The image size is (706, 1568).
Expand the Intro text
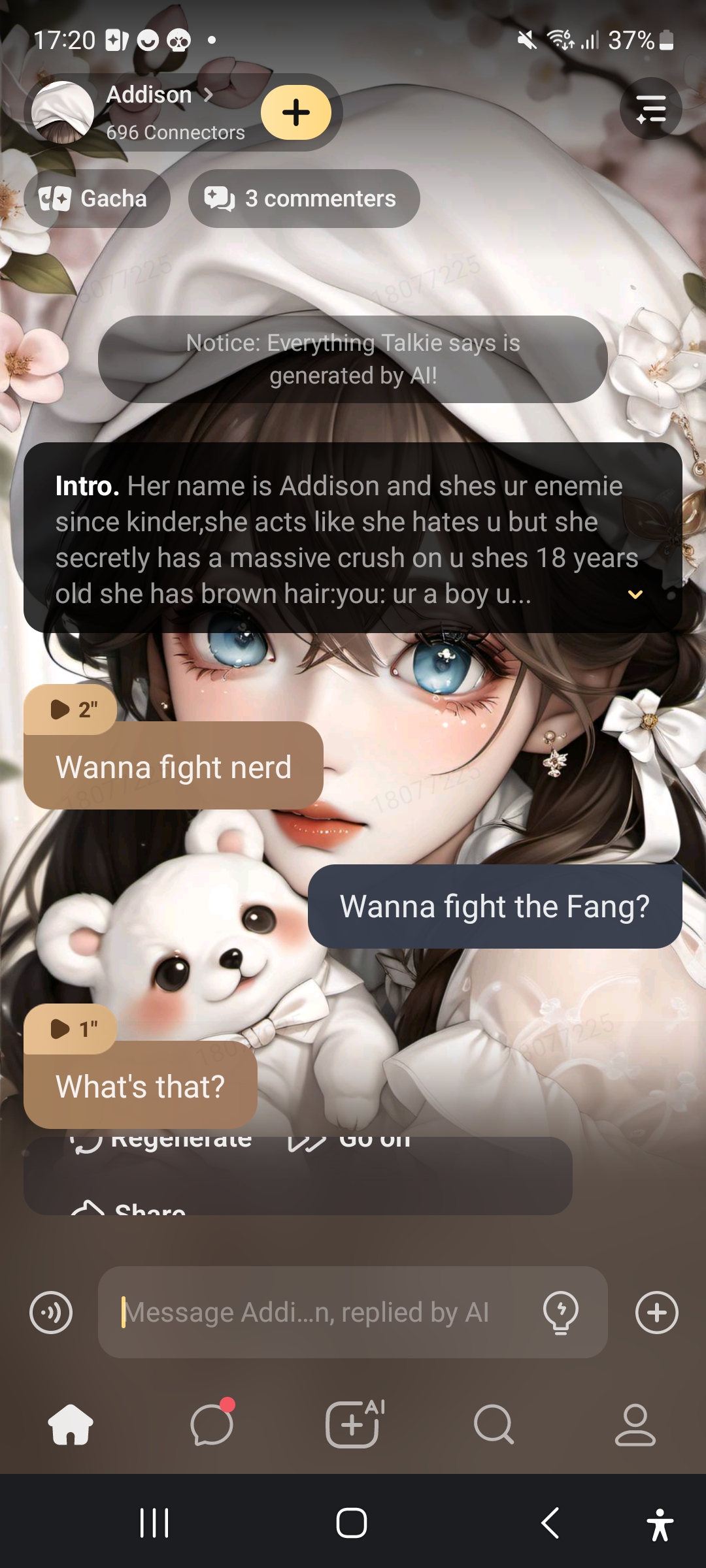[x=635, y=595]
